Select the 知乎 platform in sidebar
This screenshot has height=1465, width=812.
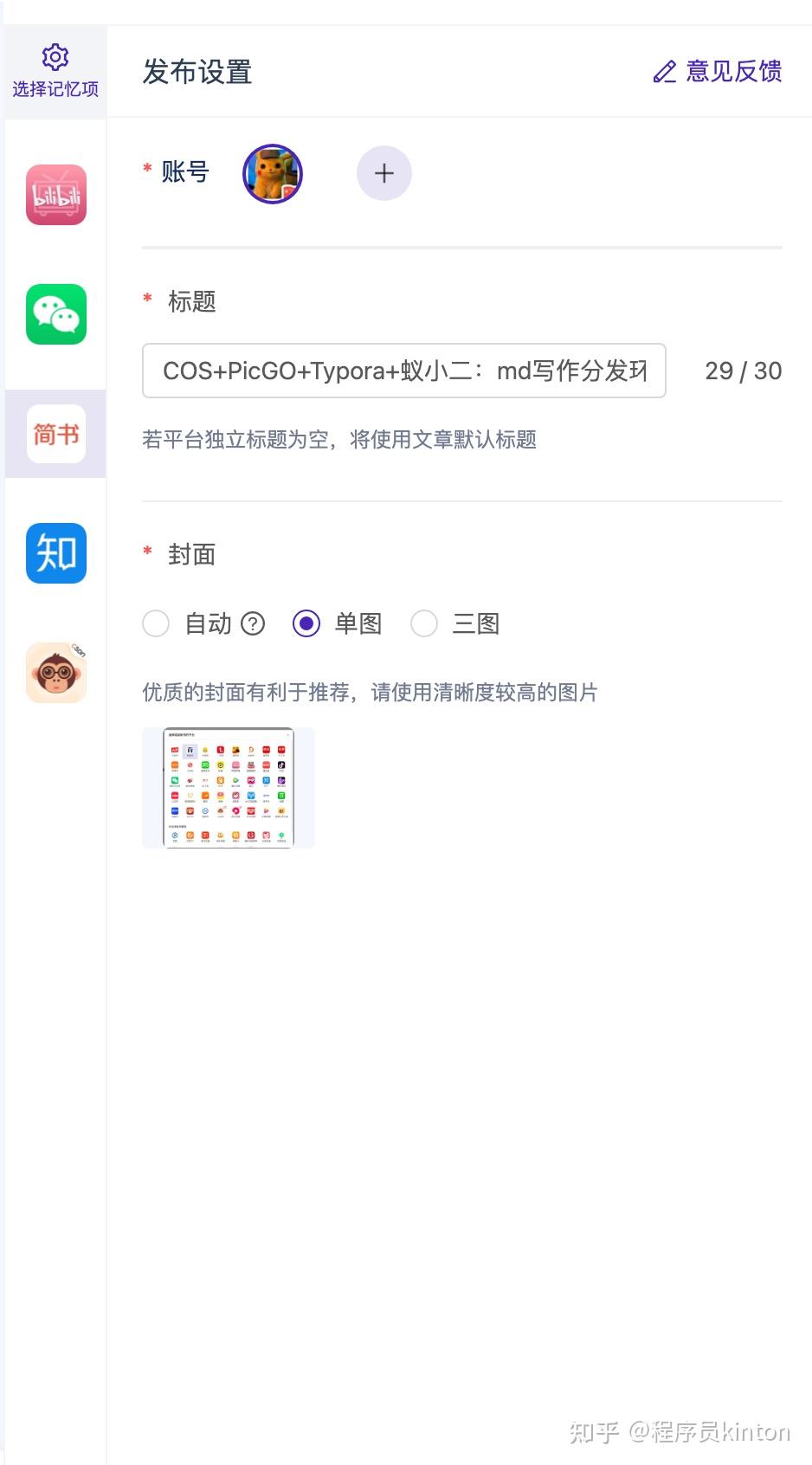(x=56, y=553)
